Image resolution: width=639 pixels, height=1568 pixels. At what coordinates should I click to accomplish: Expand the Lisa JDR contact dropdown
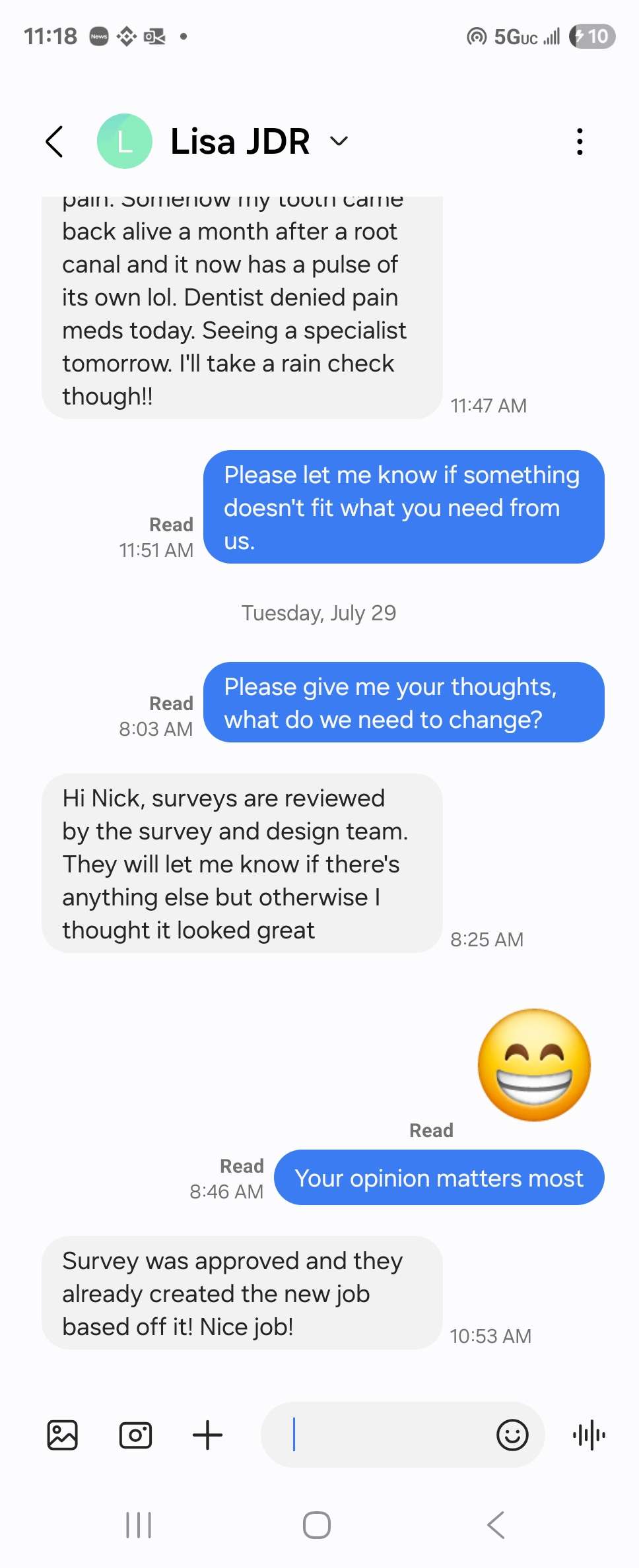(x=339, y=141)
